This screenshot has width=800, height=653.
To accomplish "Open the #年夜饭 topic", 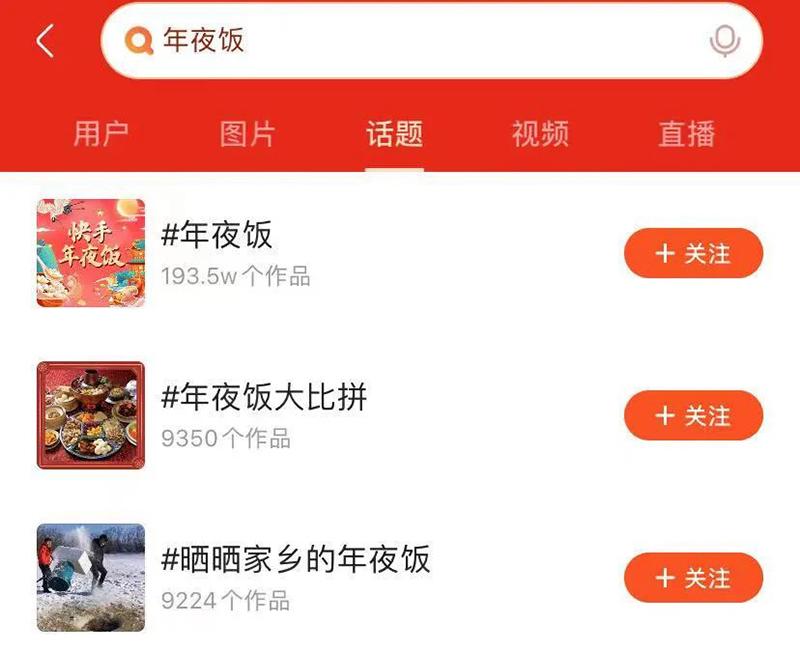I will pos(217,236).
